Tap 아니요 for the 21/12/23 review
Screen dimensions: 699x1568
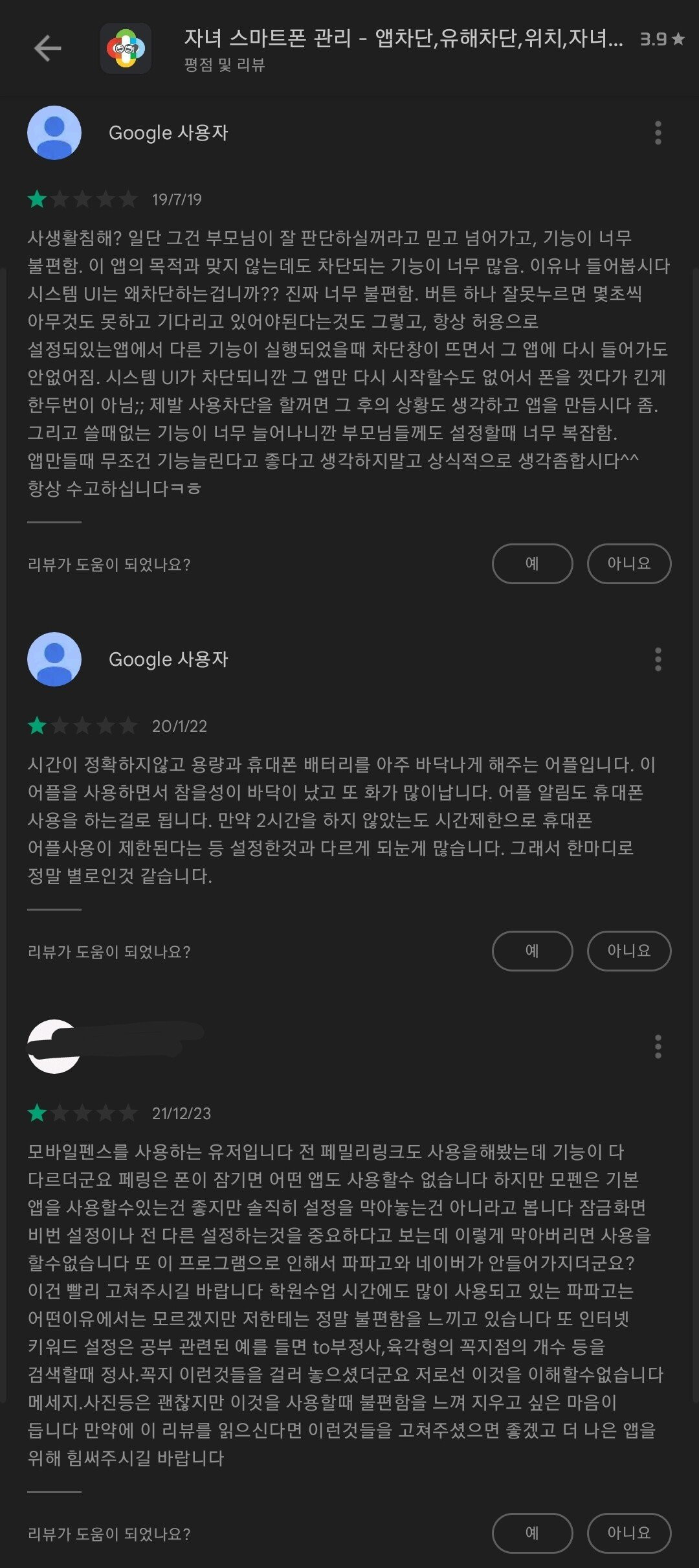point(628,1533)
